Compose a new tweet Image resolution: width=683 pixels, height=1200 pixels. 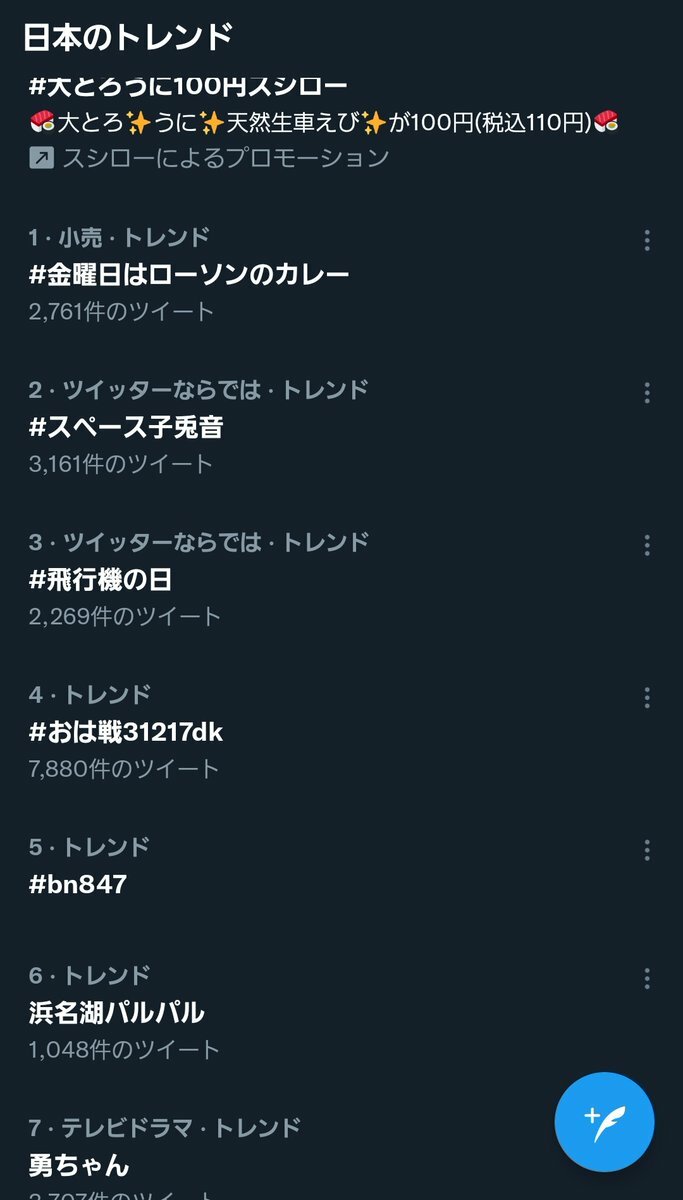tap(605, 1122)
